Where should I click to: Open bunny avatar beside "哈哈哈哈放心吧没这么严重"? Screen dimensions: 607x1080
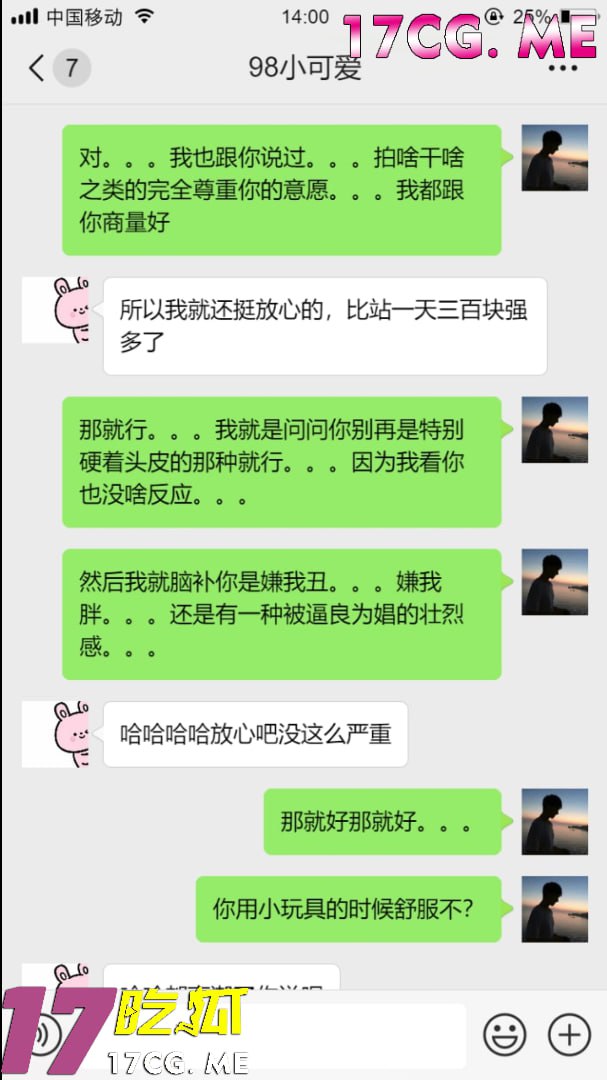58,734
